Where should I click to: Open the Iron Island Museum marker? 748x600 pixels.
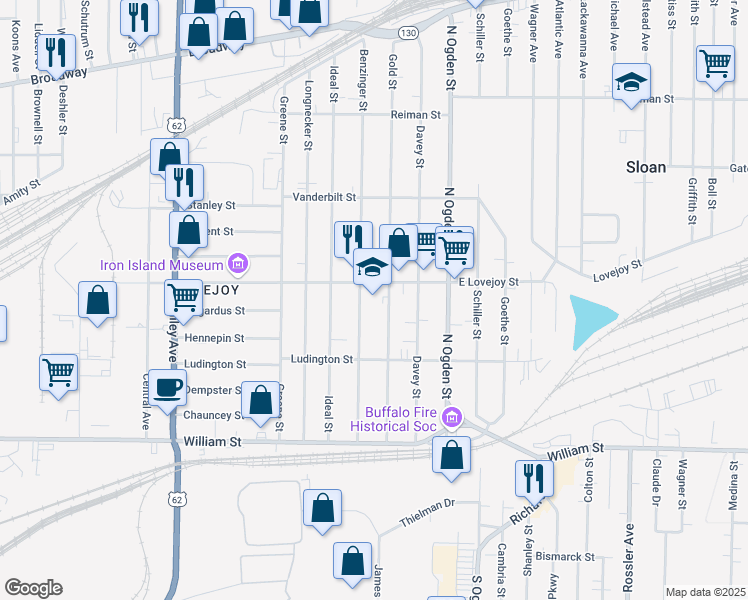pos(238,265)
